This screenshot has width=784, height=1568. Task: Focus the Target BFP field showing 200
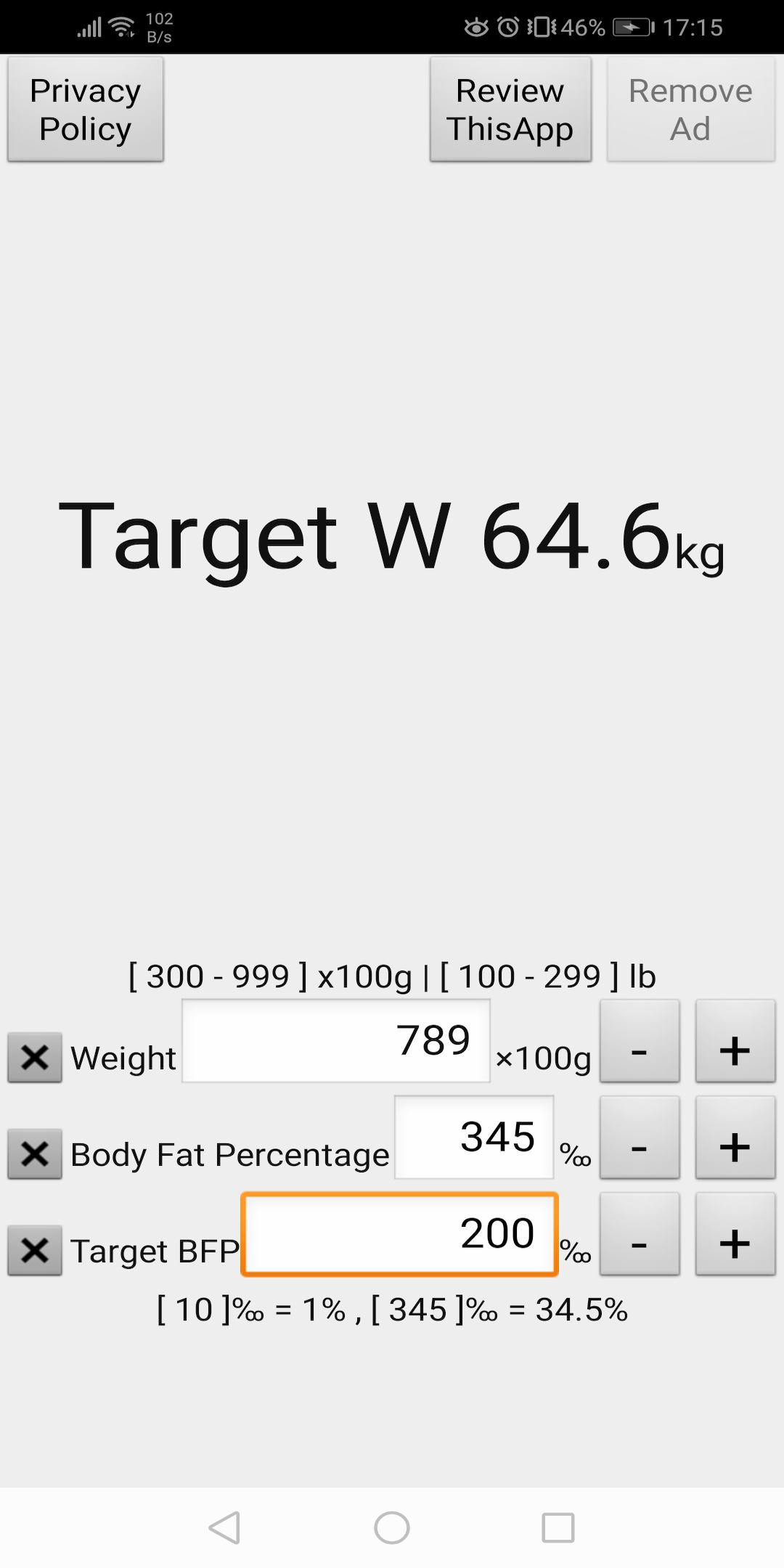tap(399, 1234)
